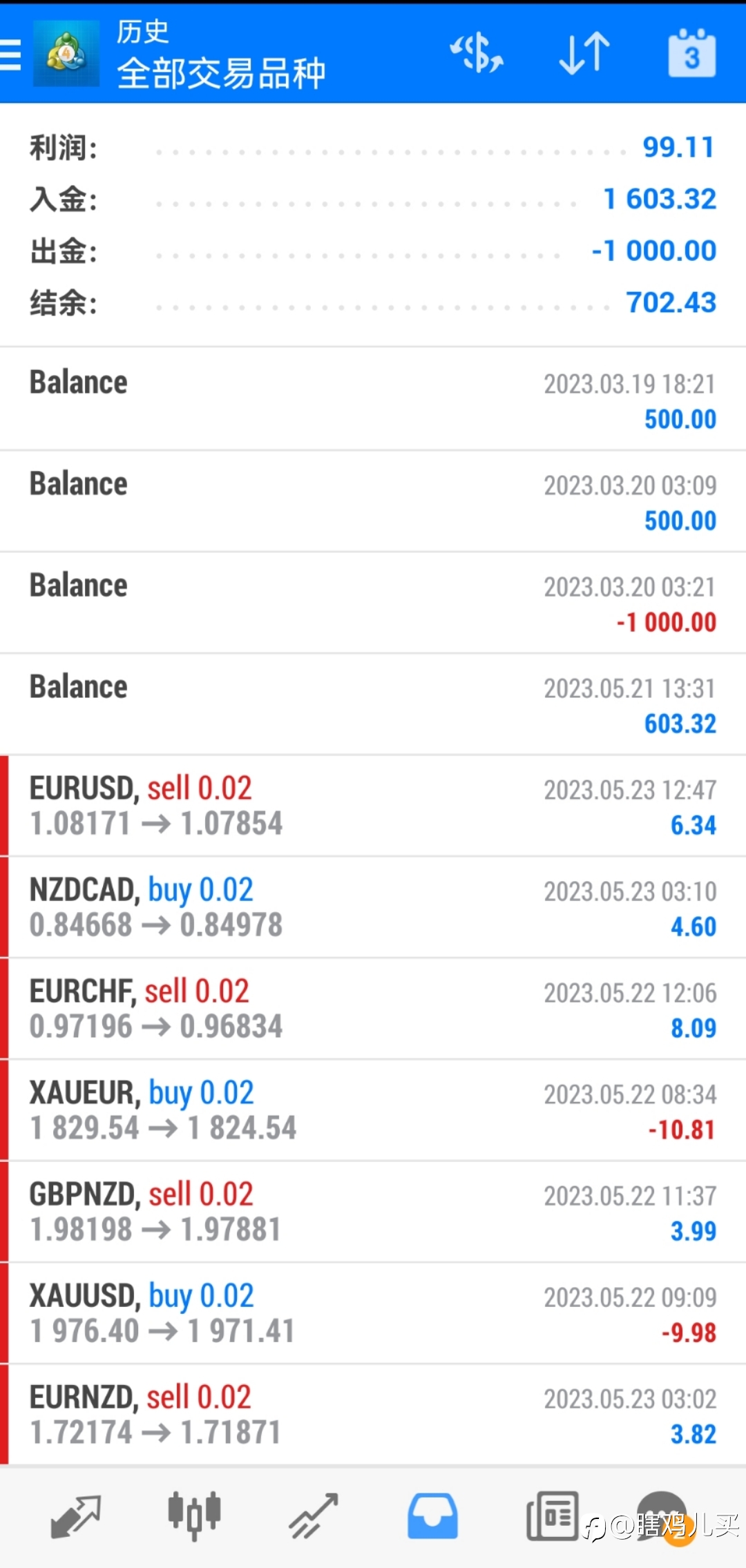Open the EURUSD sell 0.02 trade

coord(373,806)
